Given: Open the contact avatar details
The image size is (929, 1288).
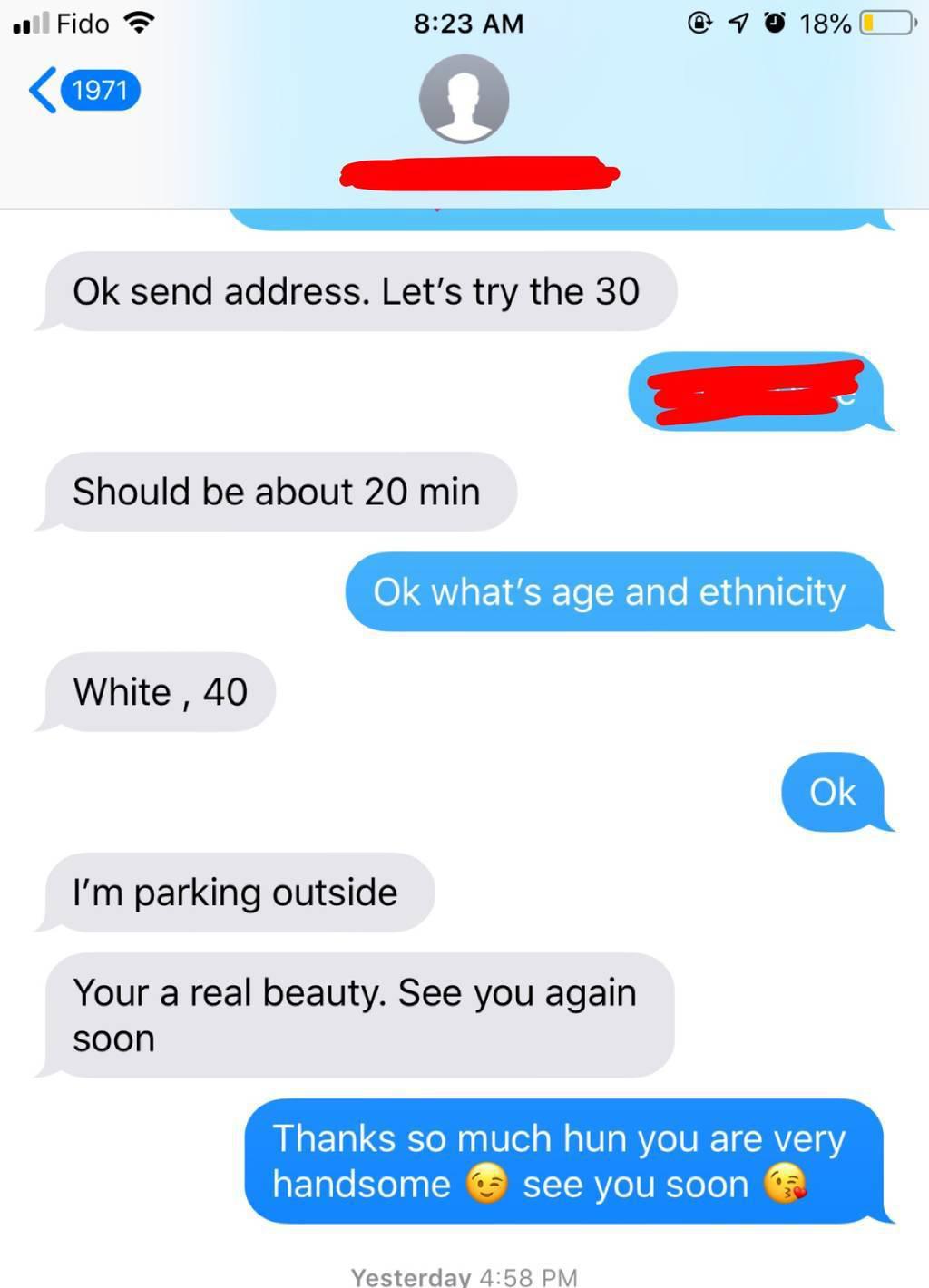Looking at the screenshot, I should (x=464, y=99).
